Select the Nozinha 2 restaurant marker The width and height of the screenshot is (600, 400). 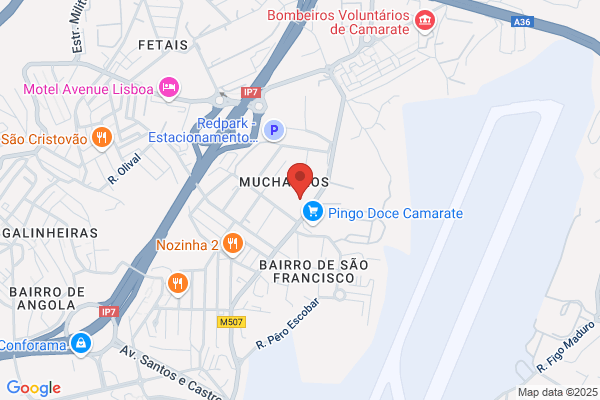[233, 245]
